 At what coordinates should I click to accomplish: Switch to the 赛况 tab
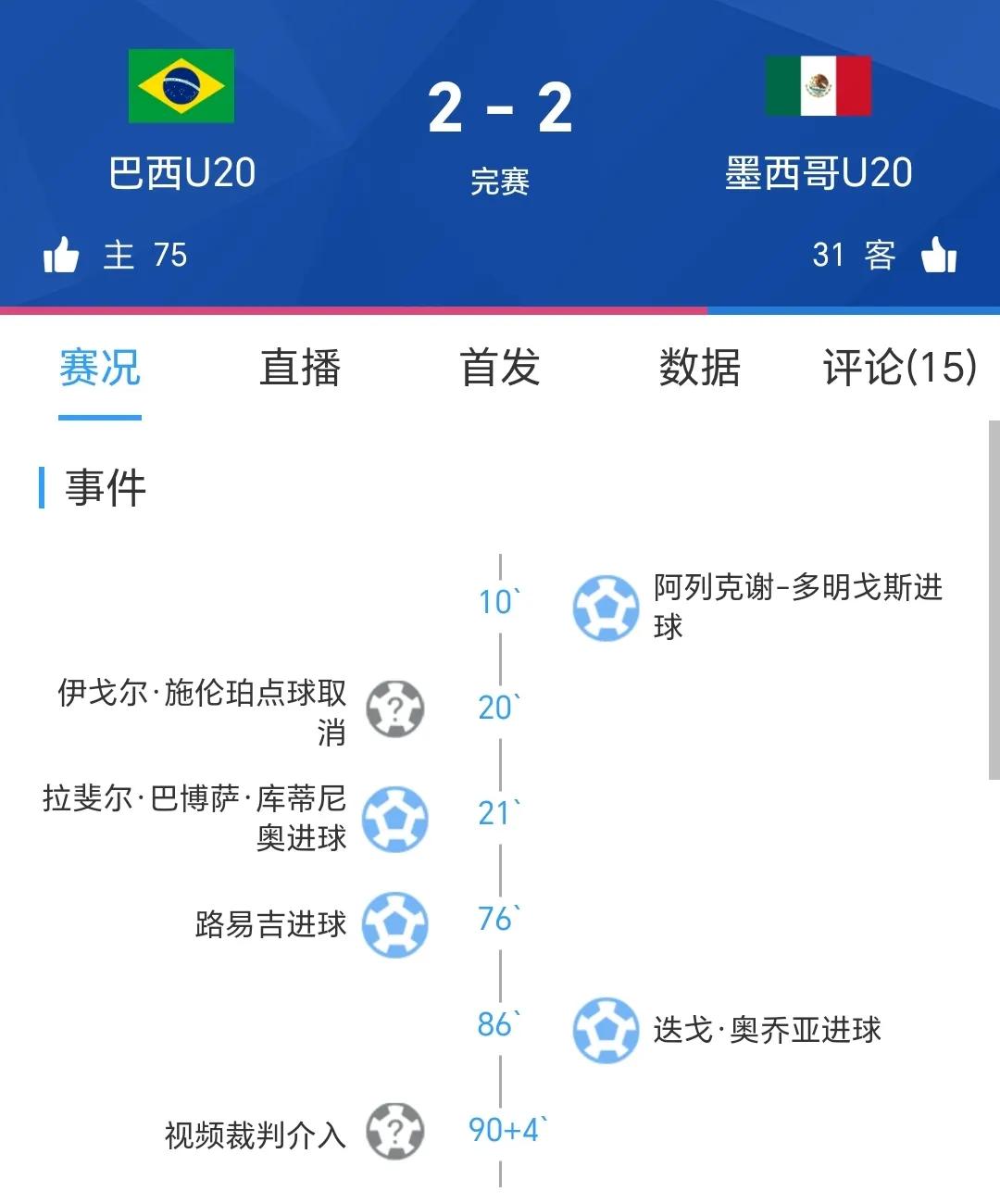point(99,368)
